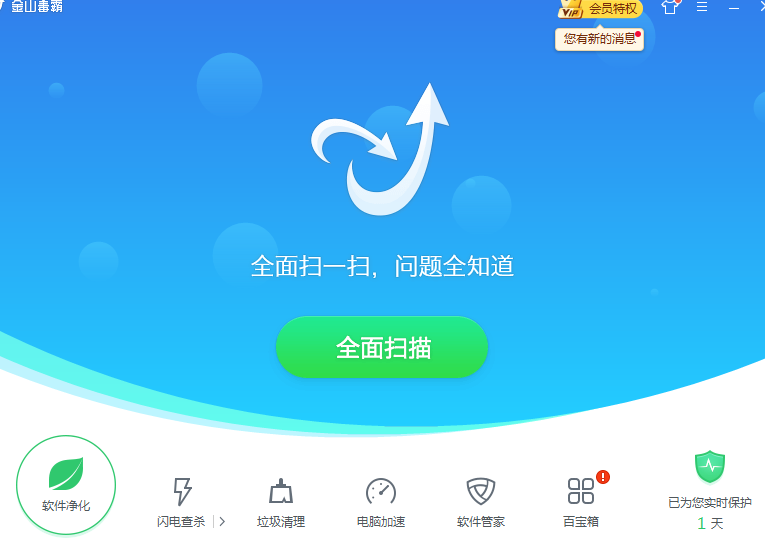
Task: Open the main hamburger menu
Action: point(702,7)
